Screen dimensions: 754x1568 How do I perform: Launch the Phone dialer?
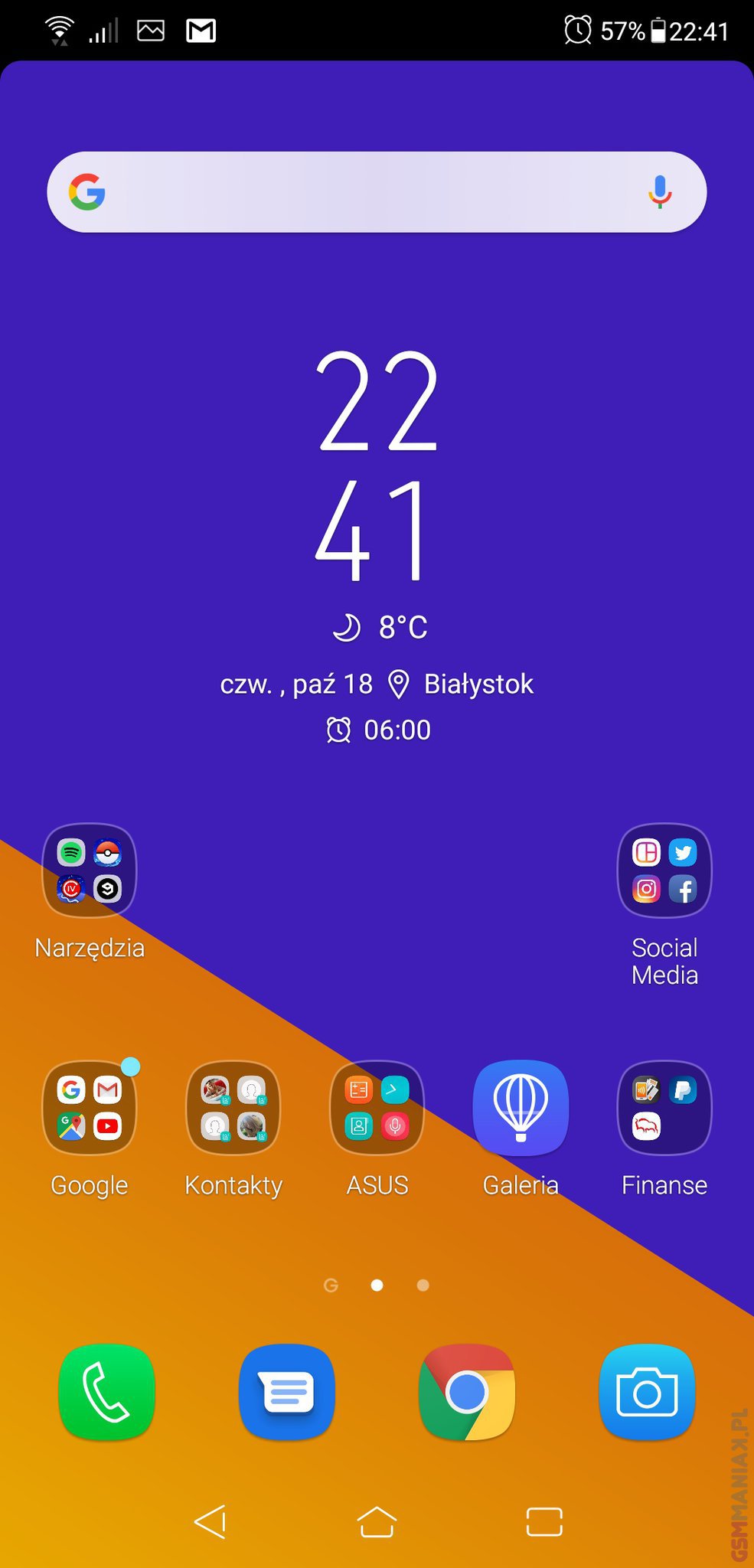[x=106, y=1393]
